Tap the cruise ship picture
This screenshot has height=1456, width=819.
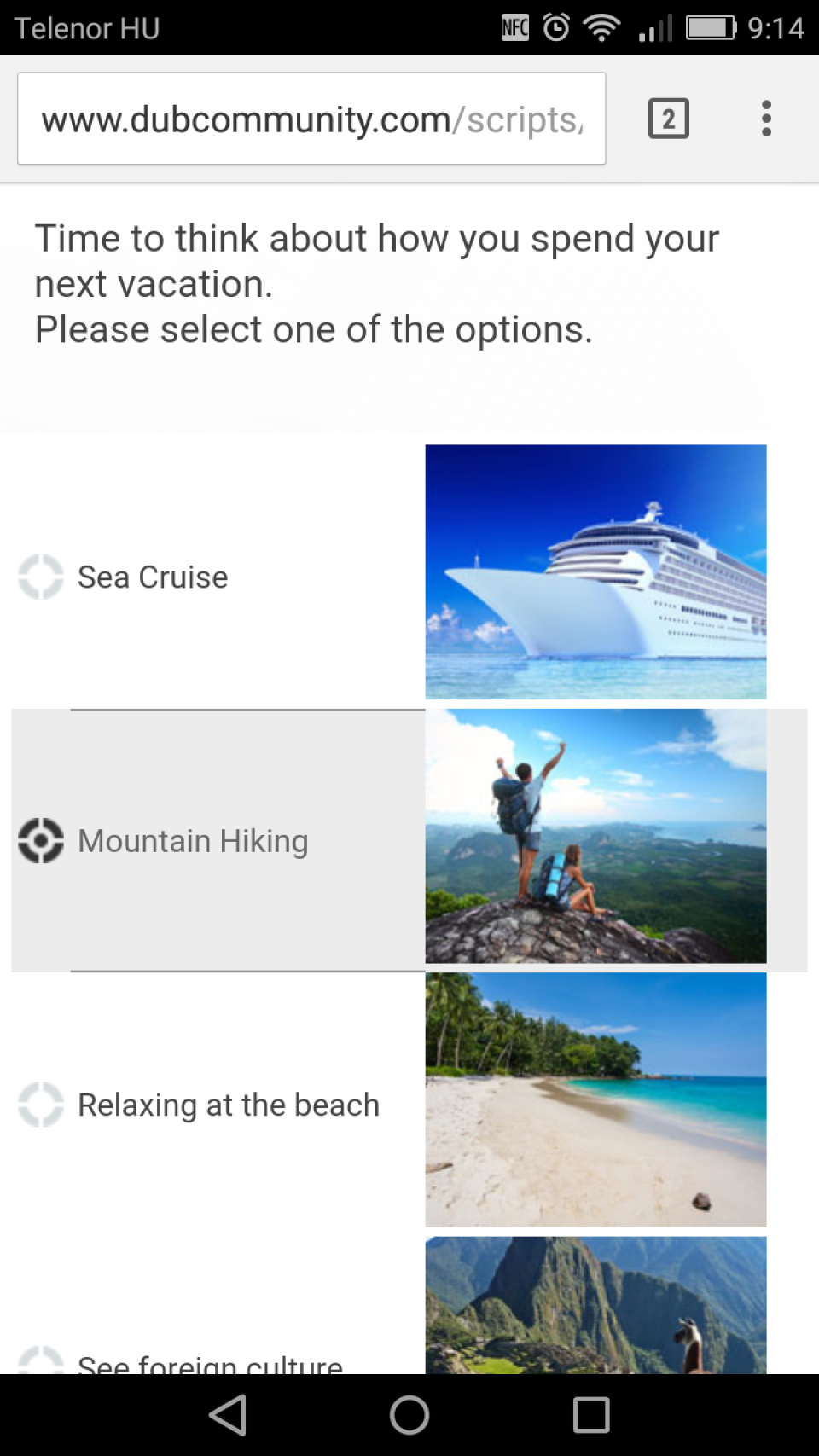pos(595,571)
